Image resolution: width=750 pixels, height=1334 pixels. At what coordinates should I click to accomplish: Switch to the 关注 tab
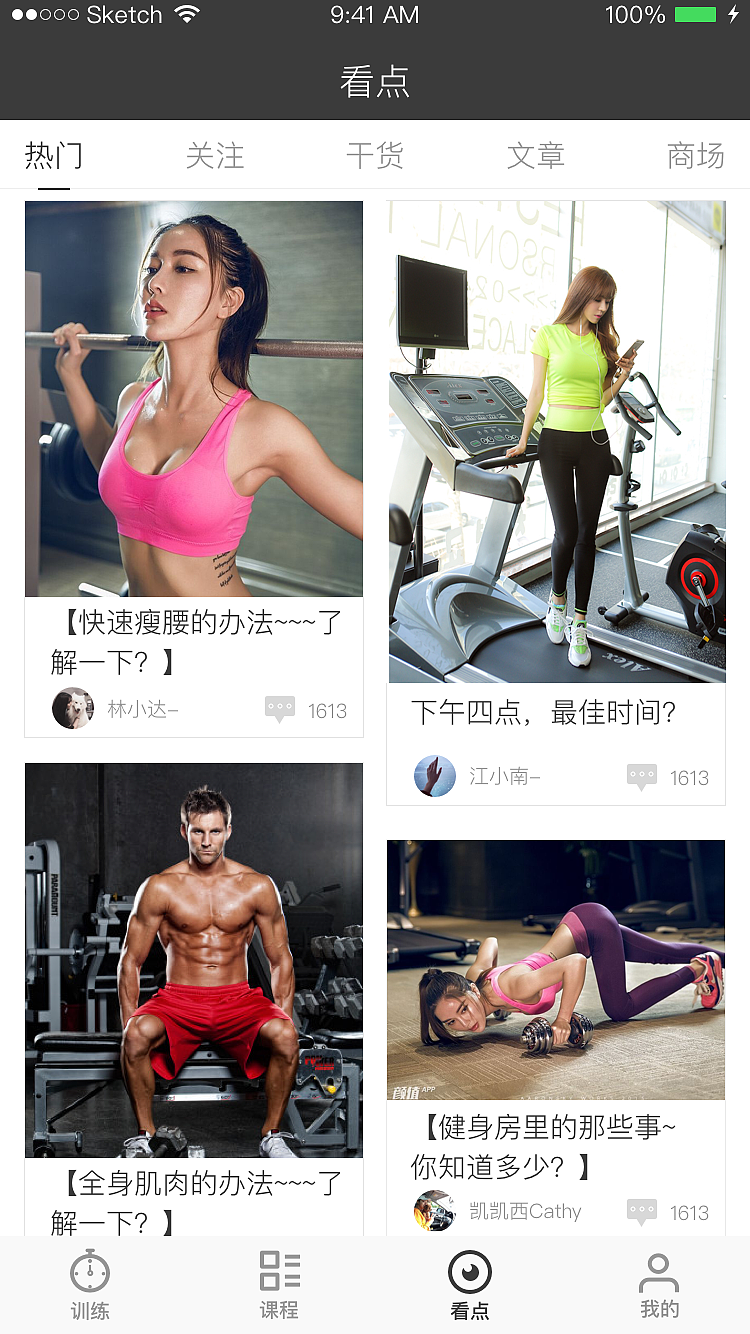pos(215,155)
